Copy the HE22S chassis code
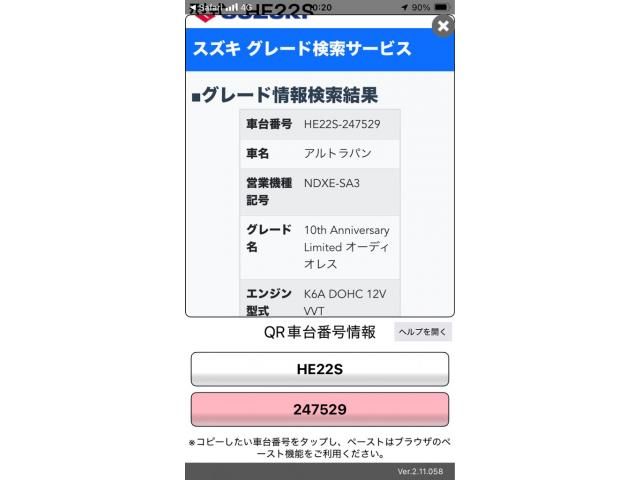 point(320,369)
